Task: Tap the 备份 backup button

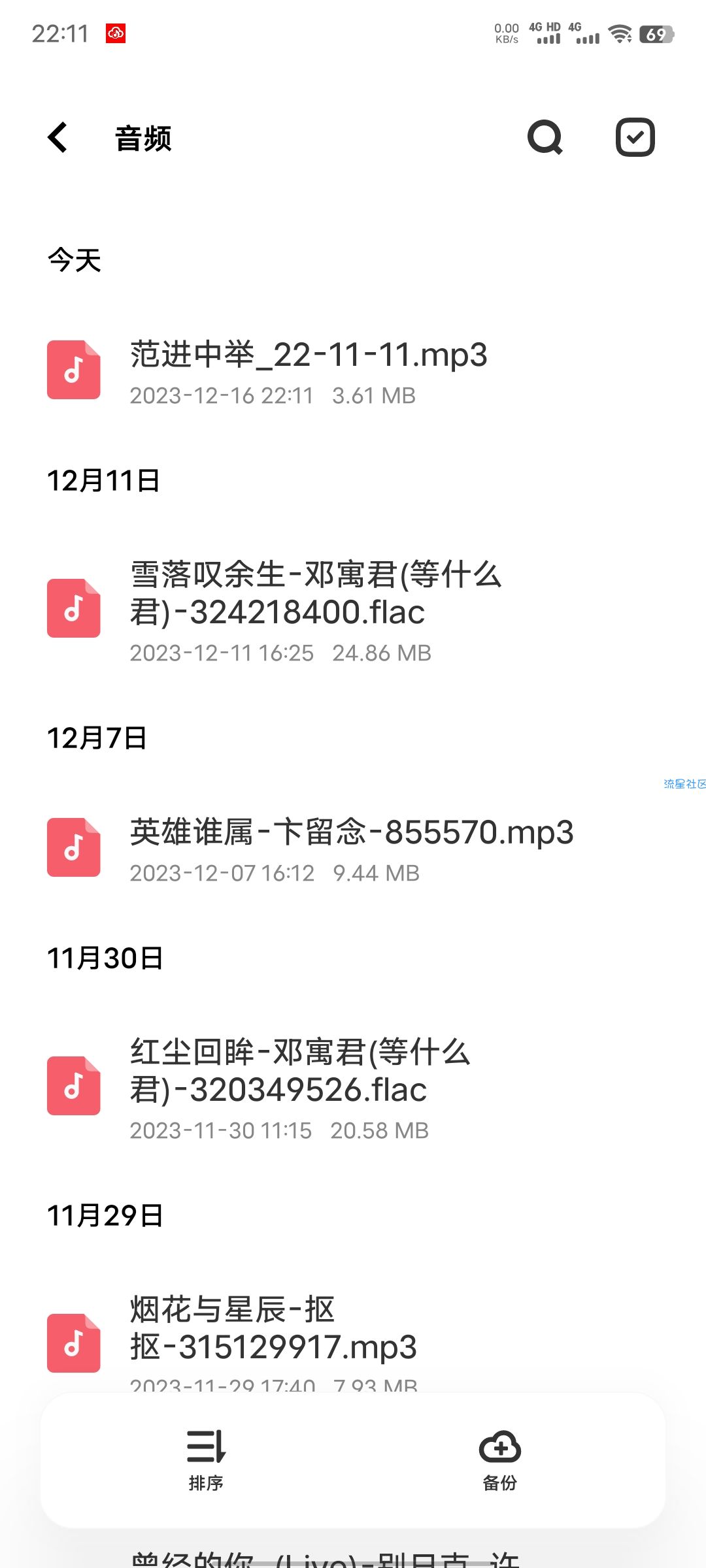Action: pos(500,1460)
